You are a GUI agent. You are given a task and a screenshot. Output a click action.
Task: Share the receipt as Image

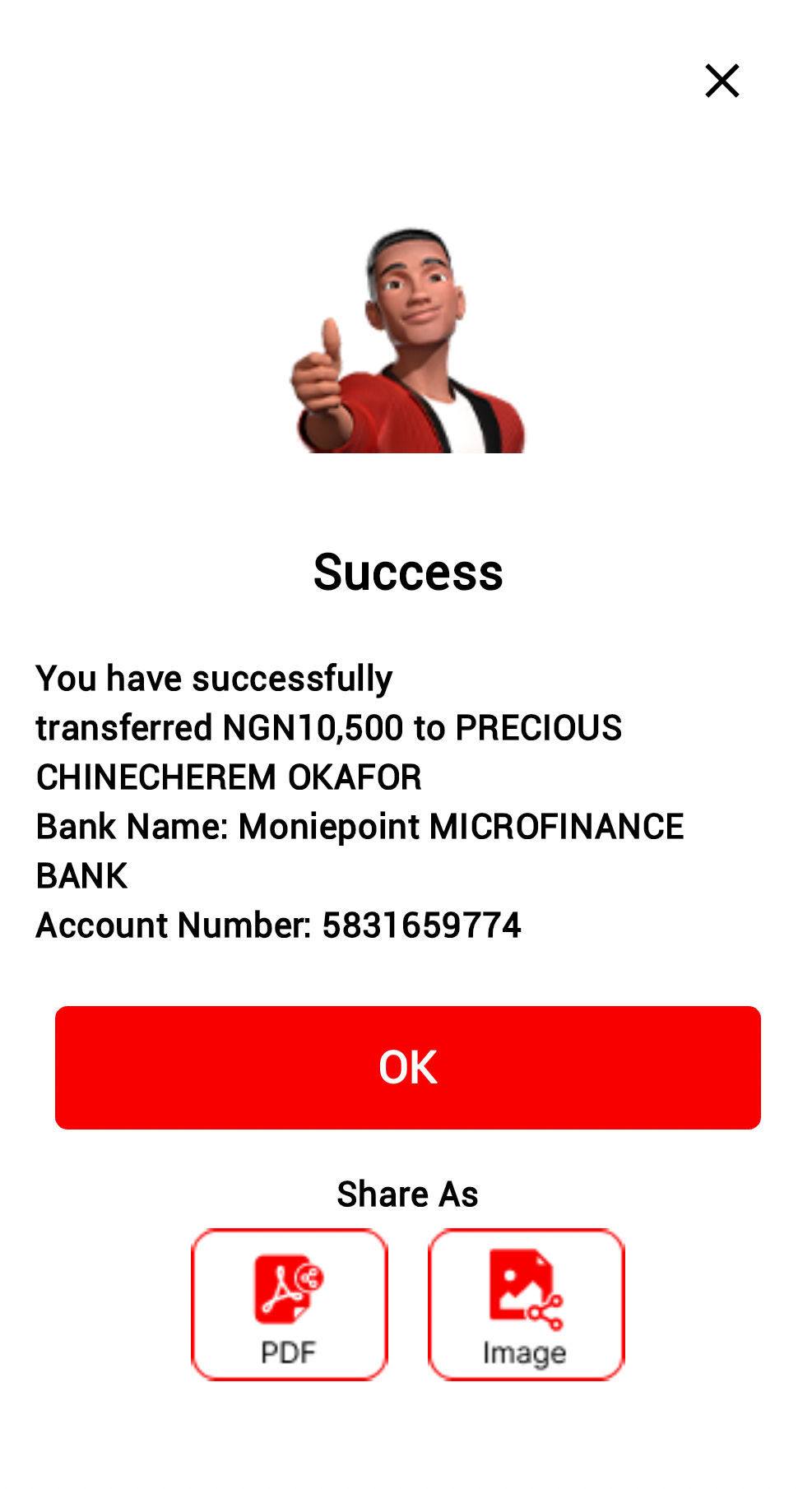click(526, 1303)
